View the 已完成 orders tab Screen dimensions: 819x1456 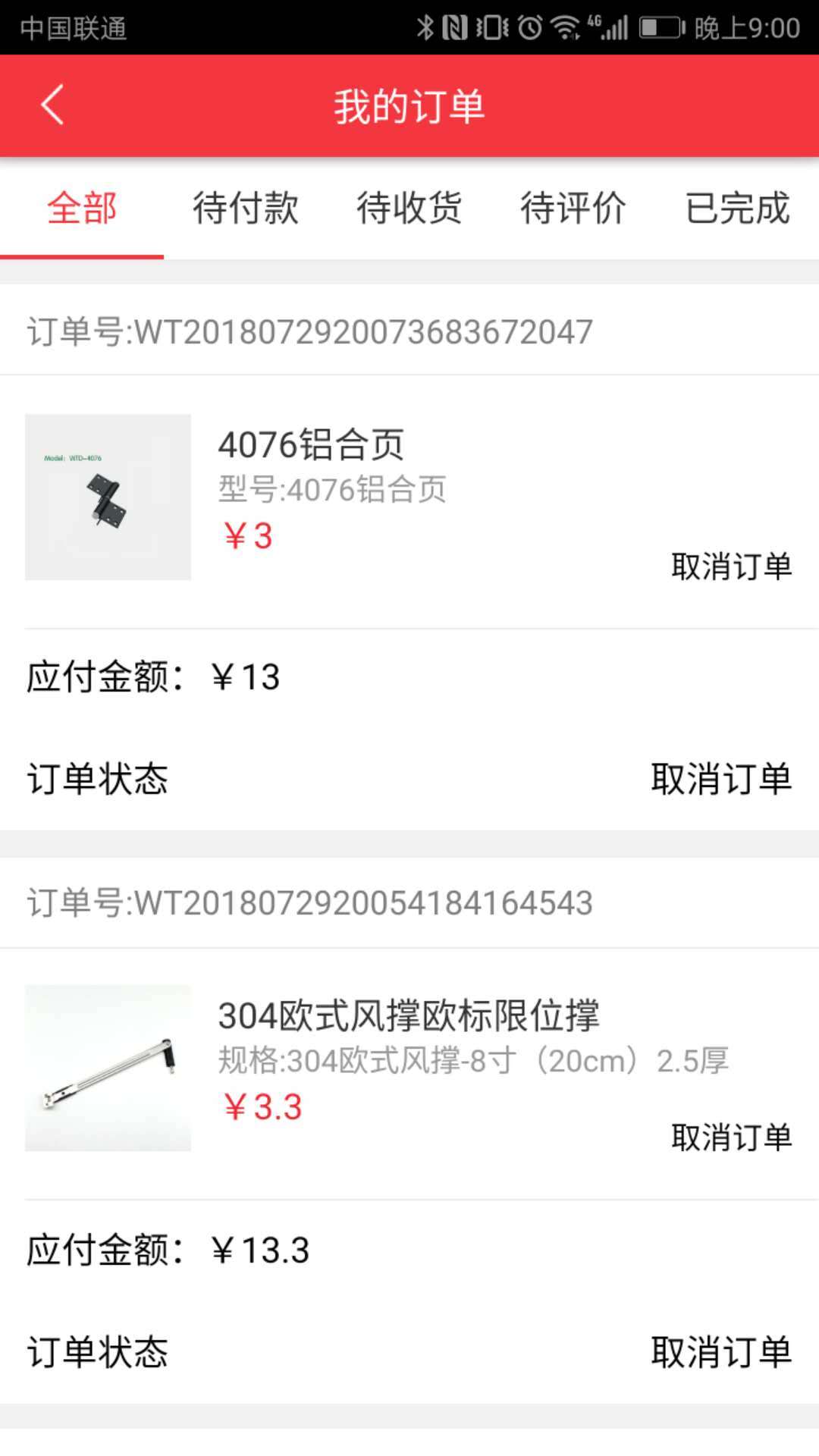pyautogui.click(x=737, y=209)
